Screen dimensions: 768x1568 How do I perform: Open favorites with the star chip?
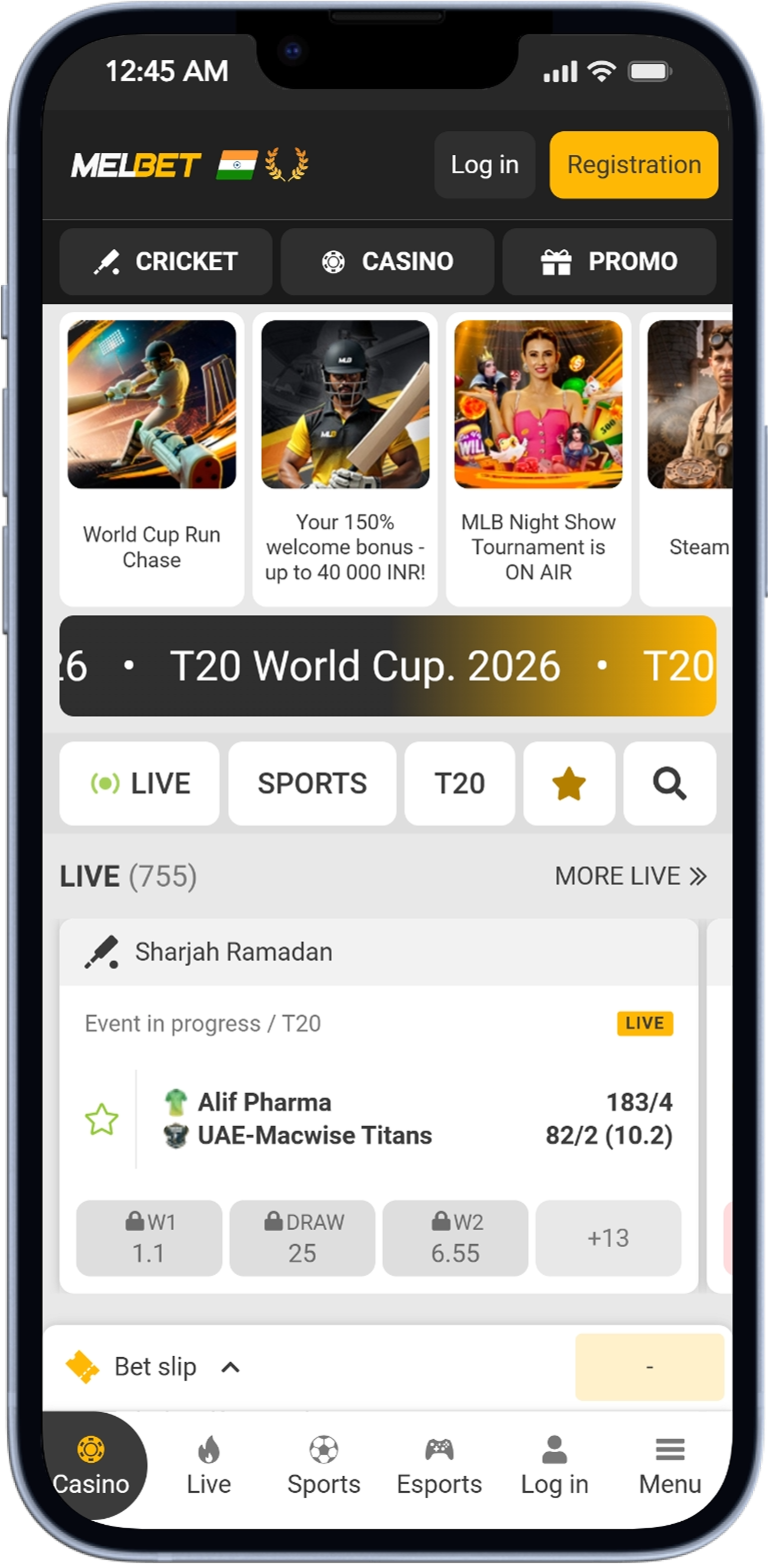pyautogui.click(x=569, y=784)
